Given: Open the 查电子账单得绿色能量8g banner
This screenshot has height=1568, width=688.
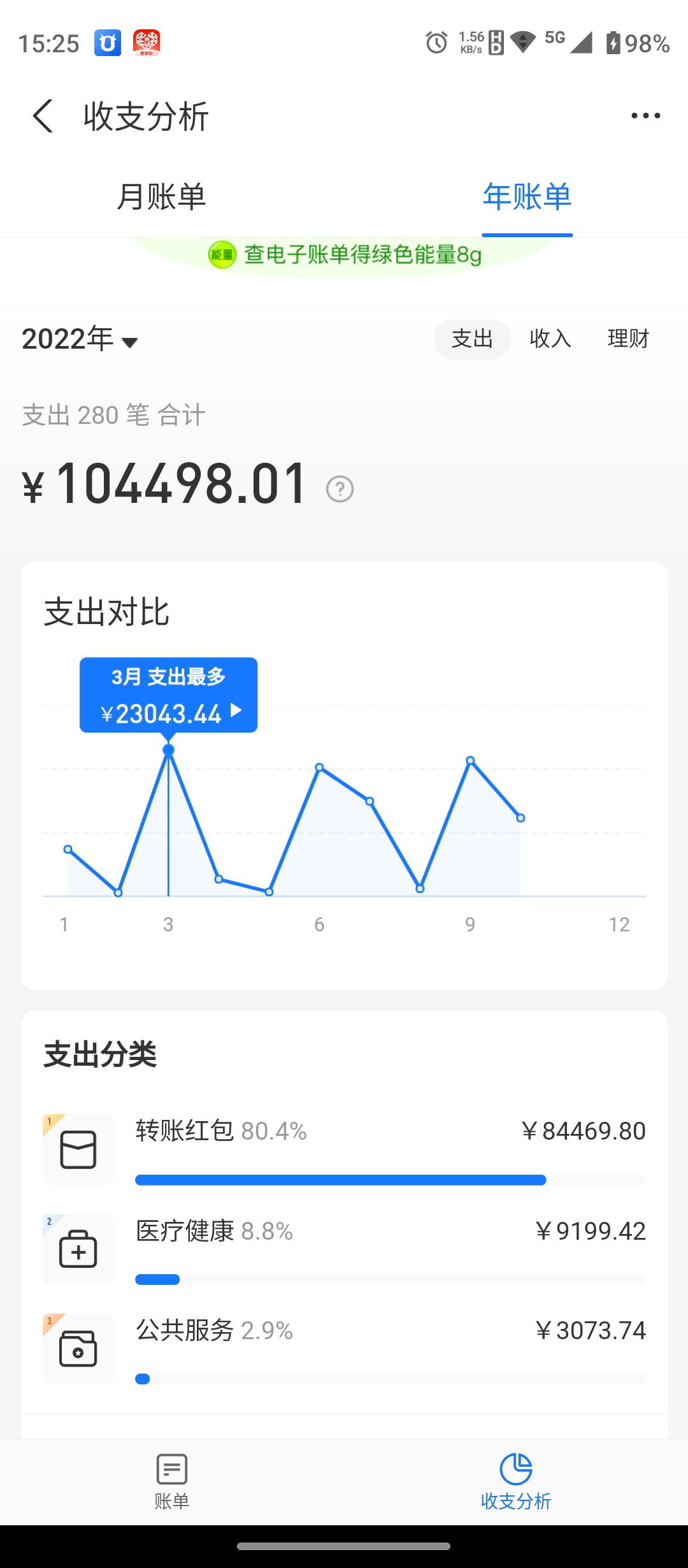Looking at the screenshot, I should 345,255.
